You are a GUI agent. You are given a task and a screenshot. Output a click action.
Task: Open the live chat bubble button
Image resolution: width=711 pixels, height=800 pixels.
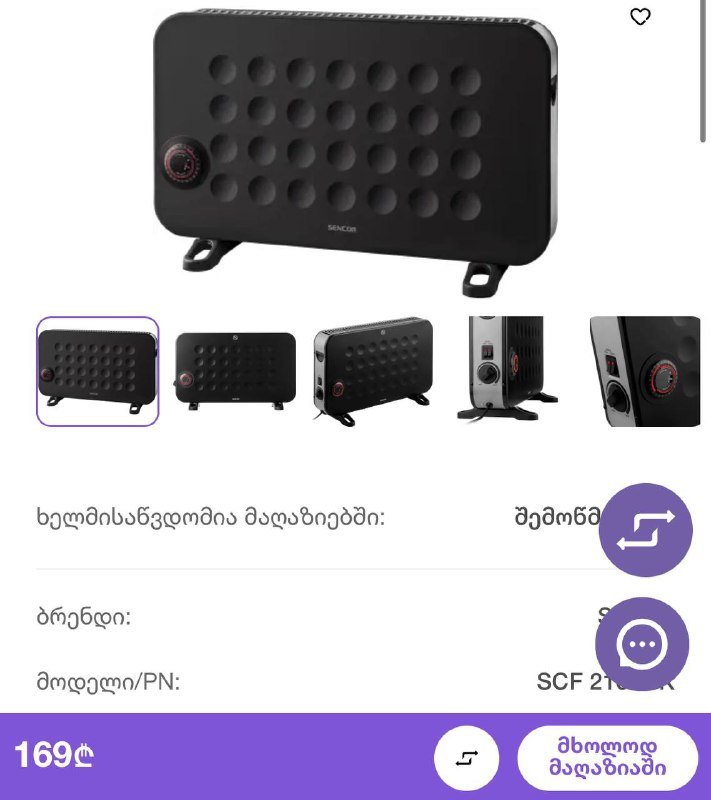[x=642, y=645]
